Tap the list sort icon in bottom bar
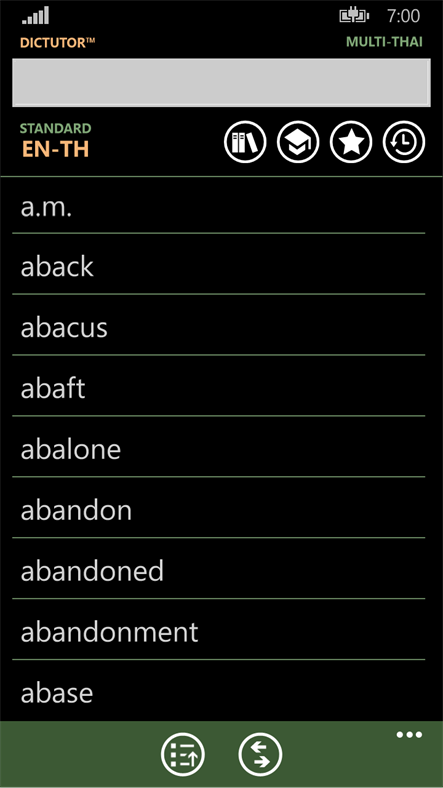 pyautogui.click(x=183, y=754)
